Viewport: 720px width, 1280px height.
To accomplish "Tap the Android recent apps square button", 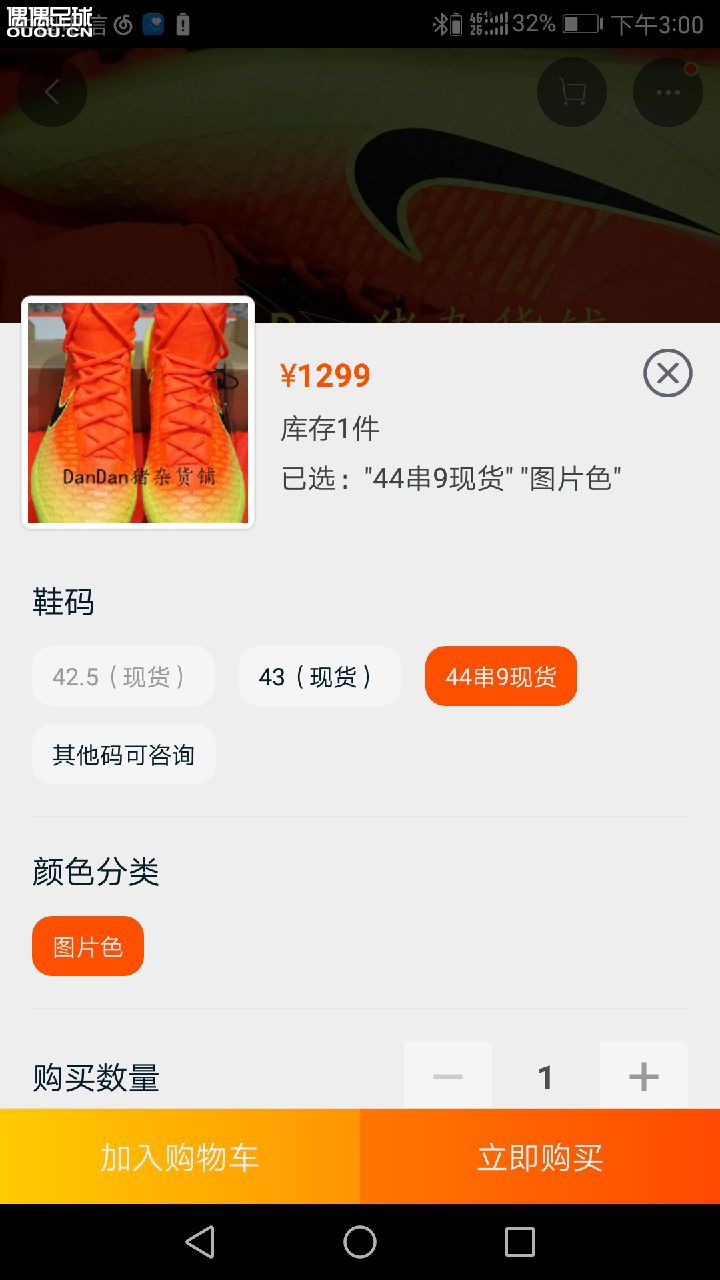I will point(519,1242).
